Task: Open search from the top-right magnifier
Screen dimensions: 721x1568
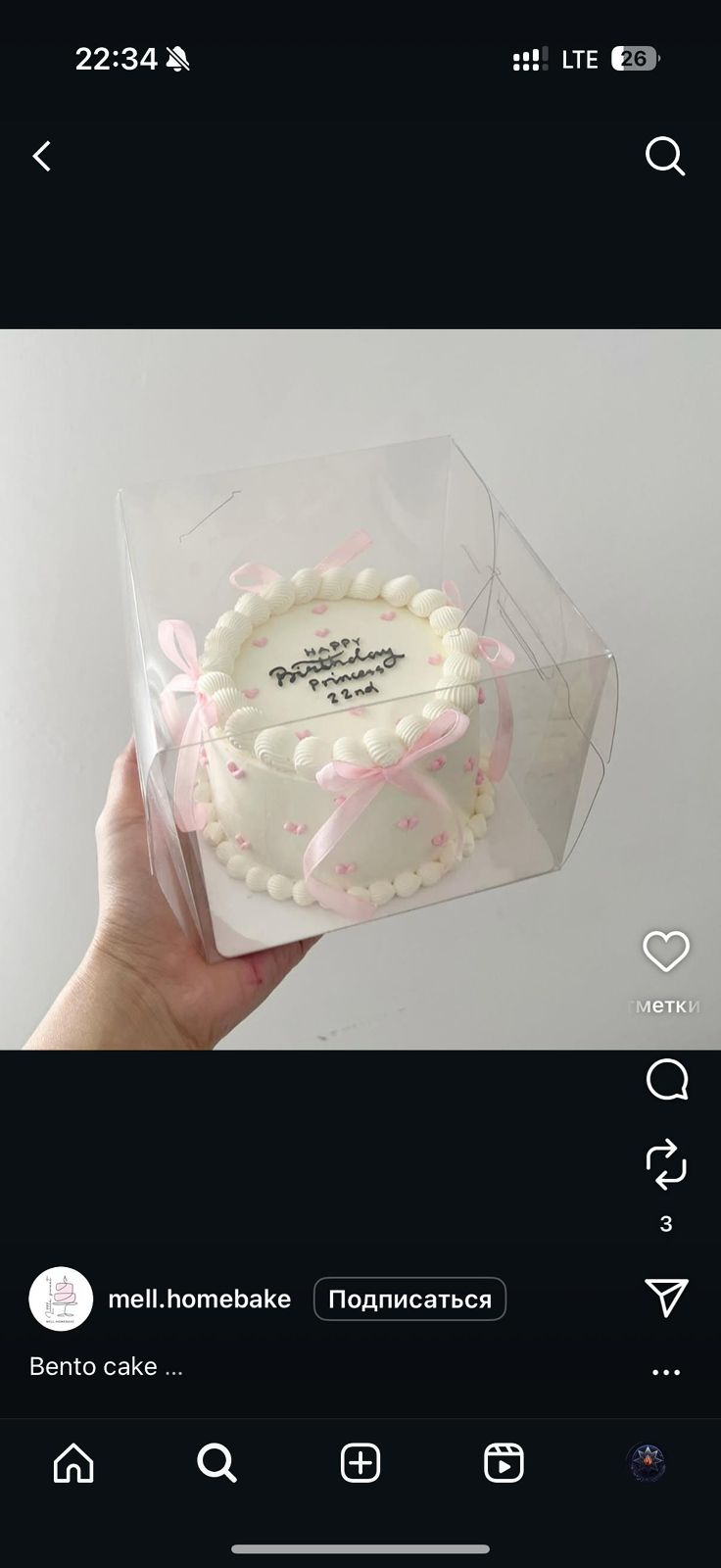Action: [665, 156]
